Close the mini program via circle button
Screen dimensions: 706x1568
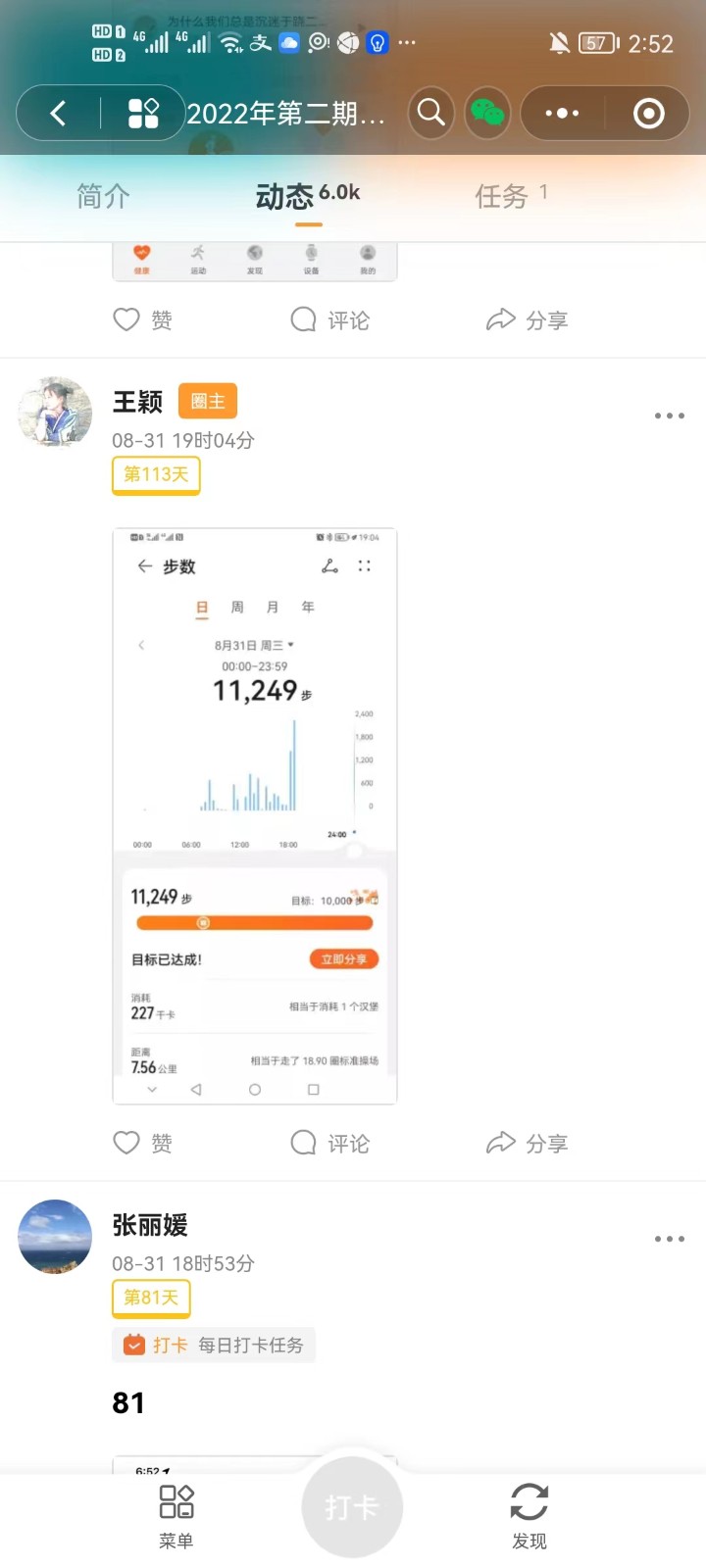tap(648, 114)
